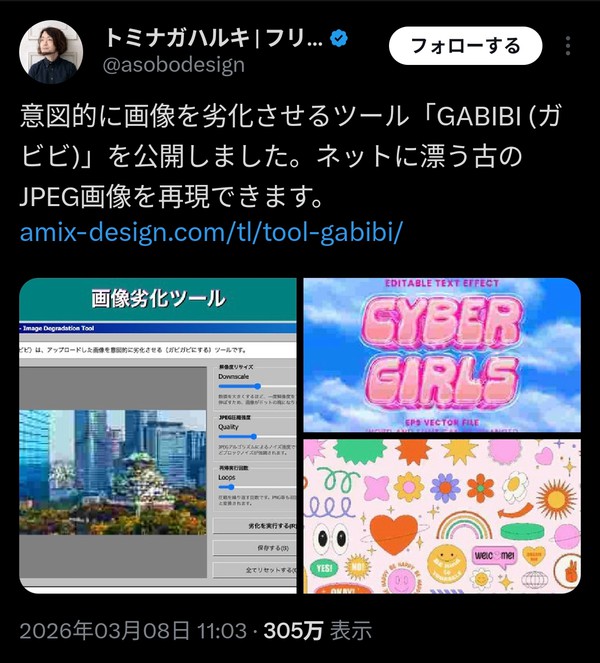Open the amix-design.com tool-gabibi link
Image resolution: width=600 pixels, height=663 pixels.
click(x=211, y=234)
